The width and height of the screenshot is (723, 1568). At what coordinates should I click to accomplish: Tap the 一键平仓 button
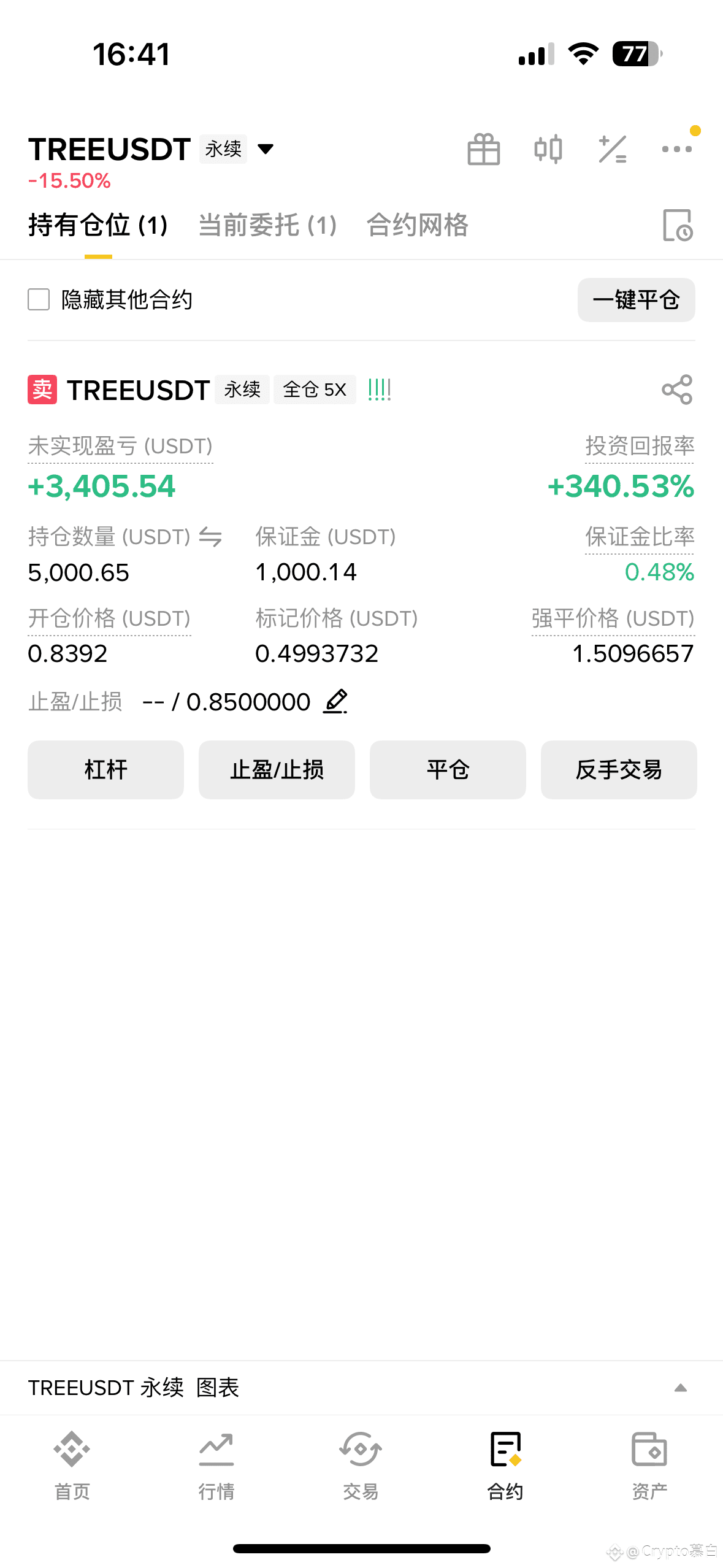tap(636, 300)
